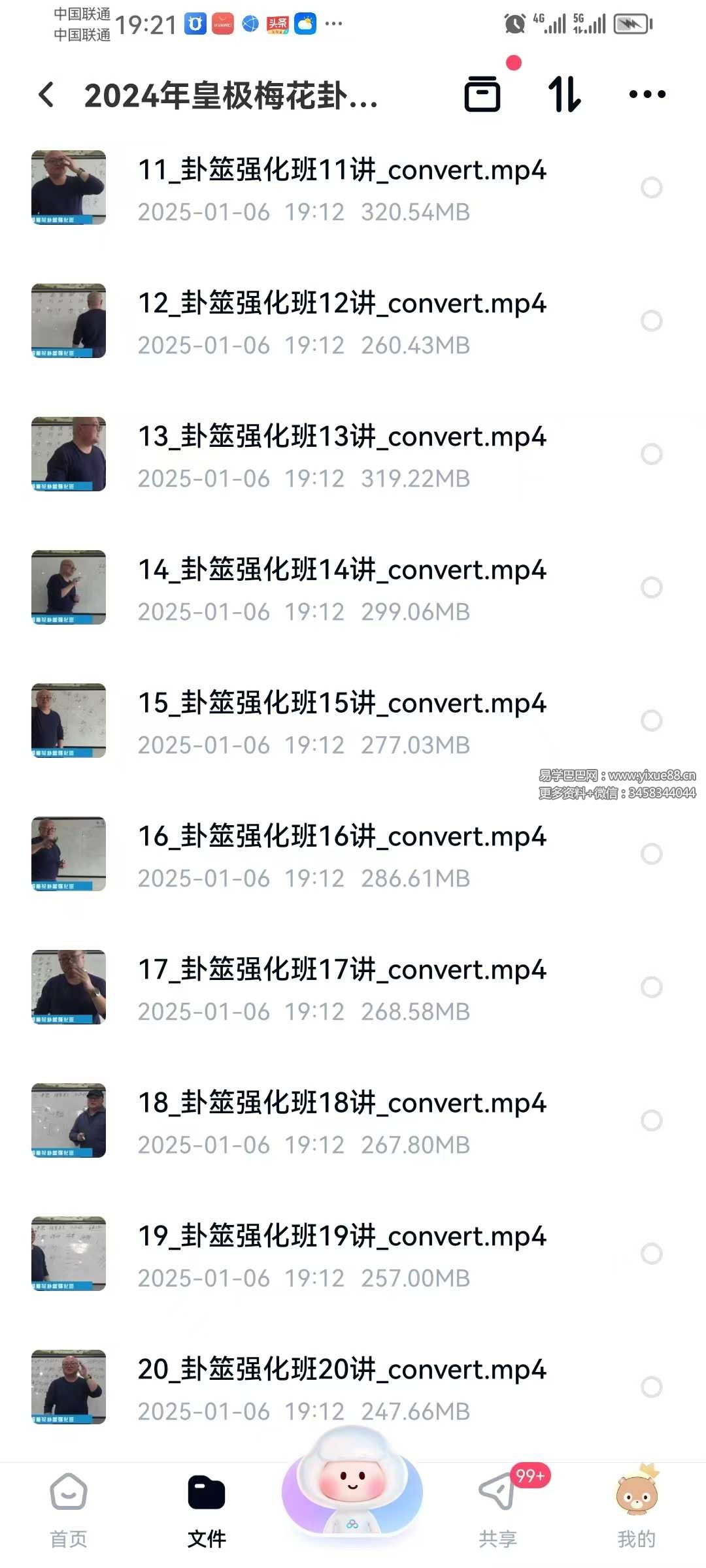706x1568 pixels.
Task: Open the center AI assistant mascot
Action: tap(352, 1490)
